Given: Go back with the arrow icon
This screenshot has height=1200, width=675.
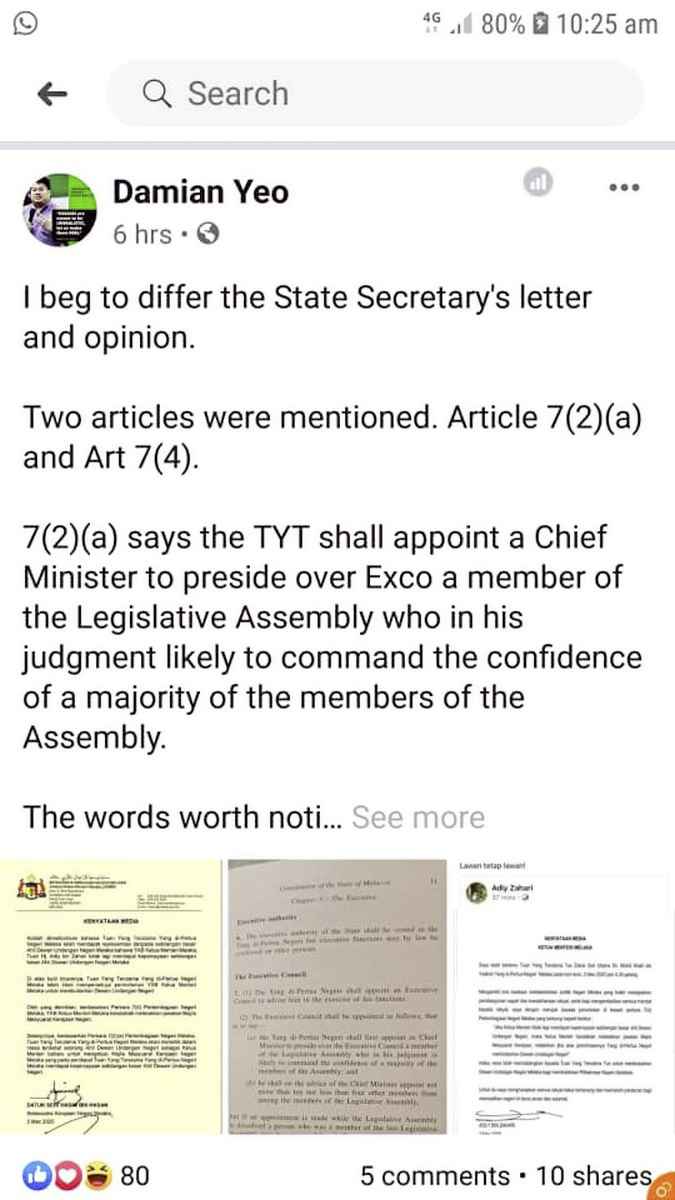Looking at the screenshot, I should tap(52, 94).
